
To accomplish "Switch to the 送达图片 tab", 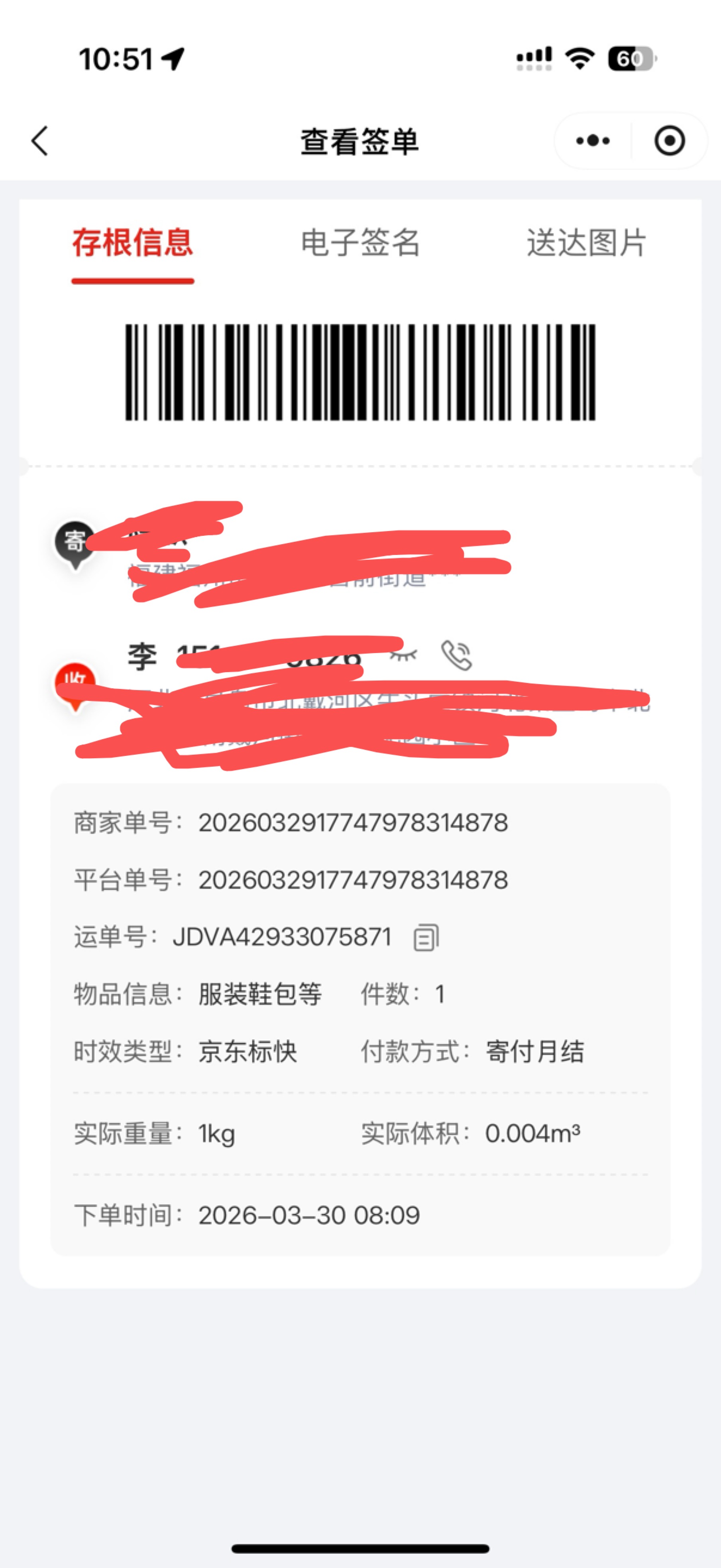I will 586,243.
